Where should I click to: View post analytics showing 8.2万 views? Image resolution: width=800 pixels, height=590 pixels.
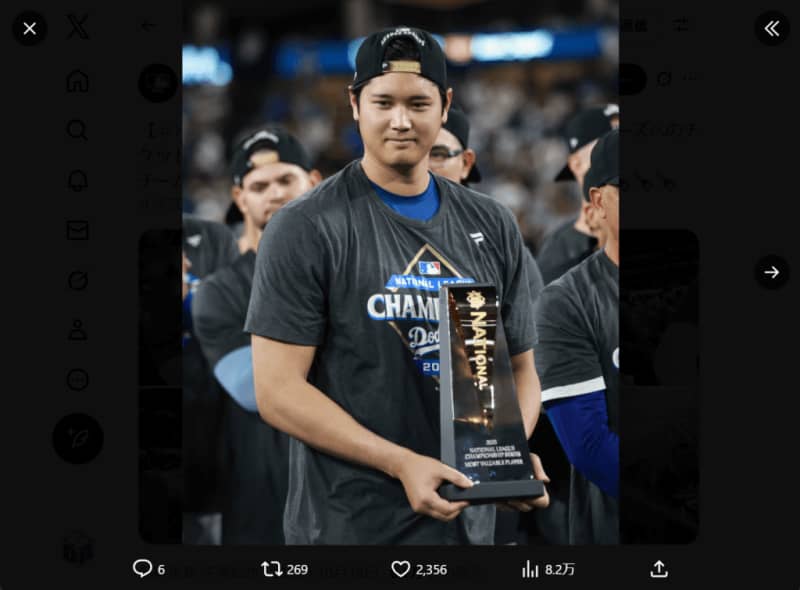coord(531,568)
